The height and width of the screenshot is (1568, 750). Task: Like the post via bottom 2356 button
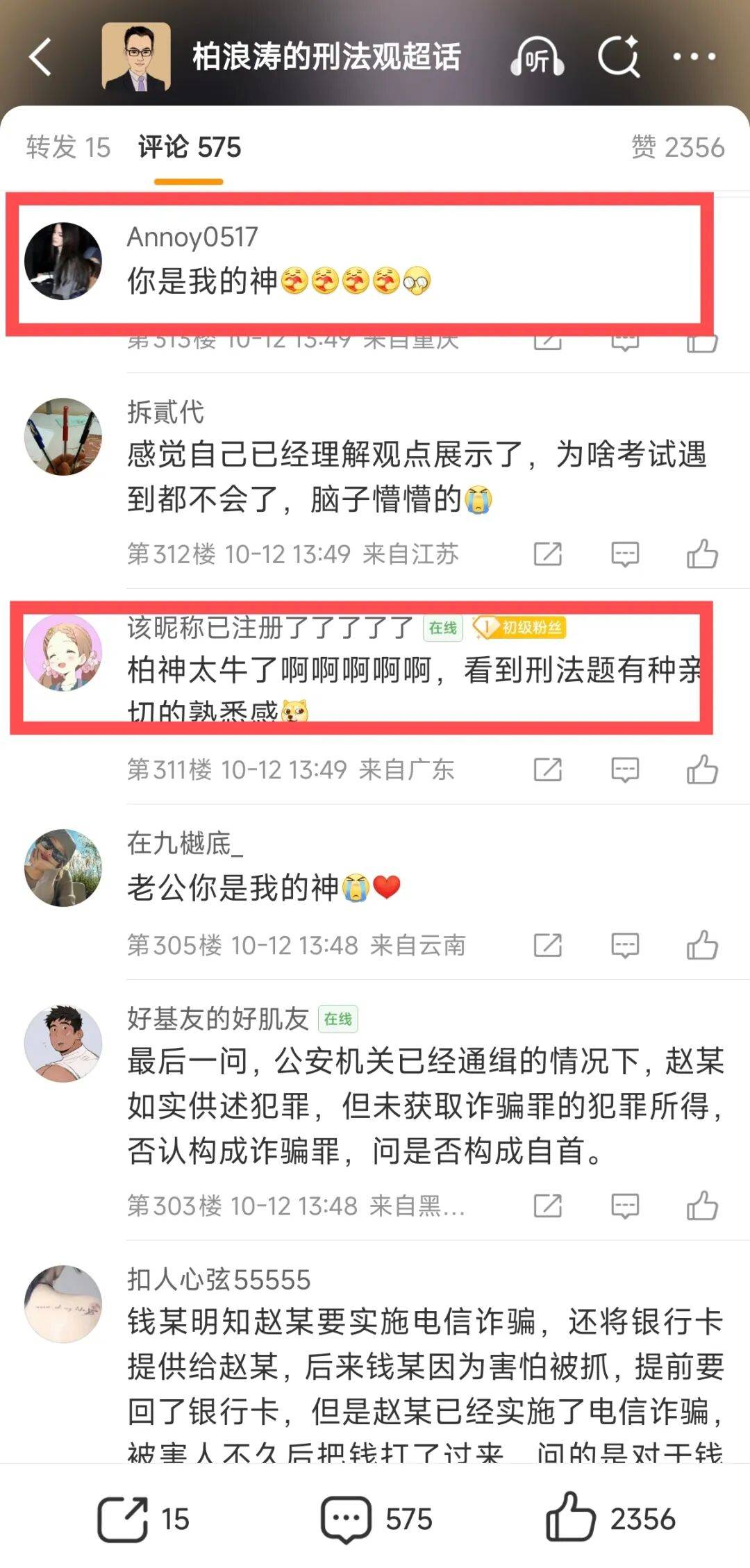pyautogui.click(x=610, y=1519)
